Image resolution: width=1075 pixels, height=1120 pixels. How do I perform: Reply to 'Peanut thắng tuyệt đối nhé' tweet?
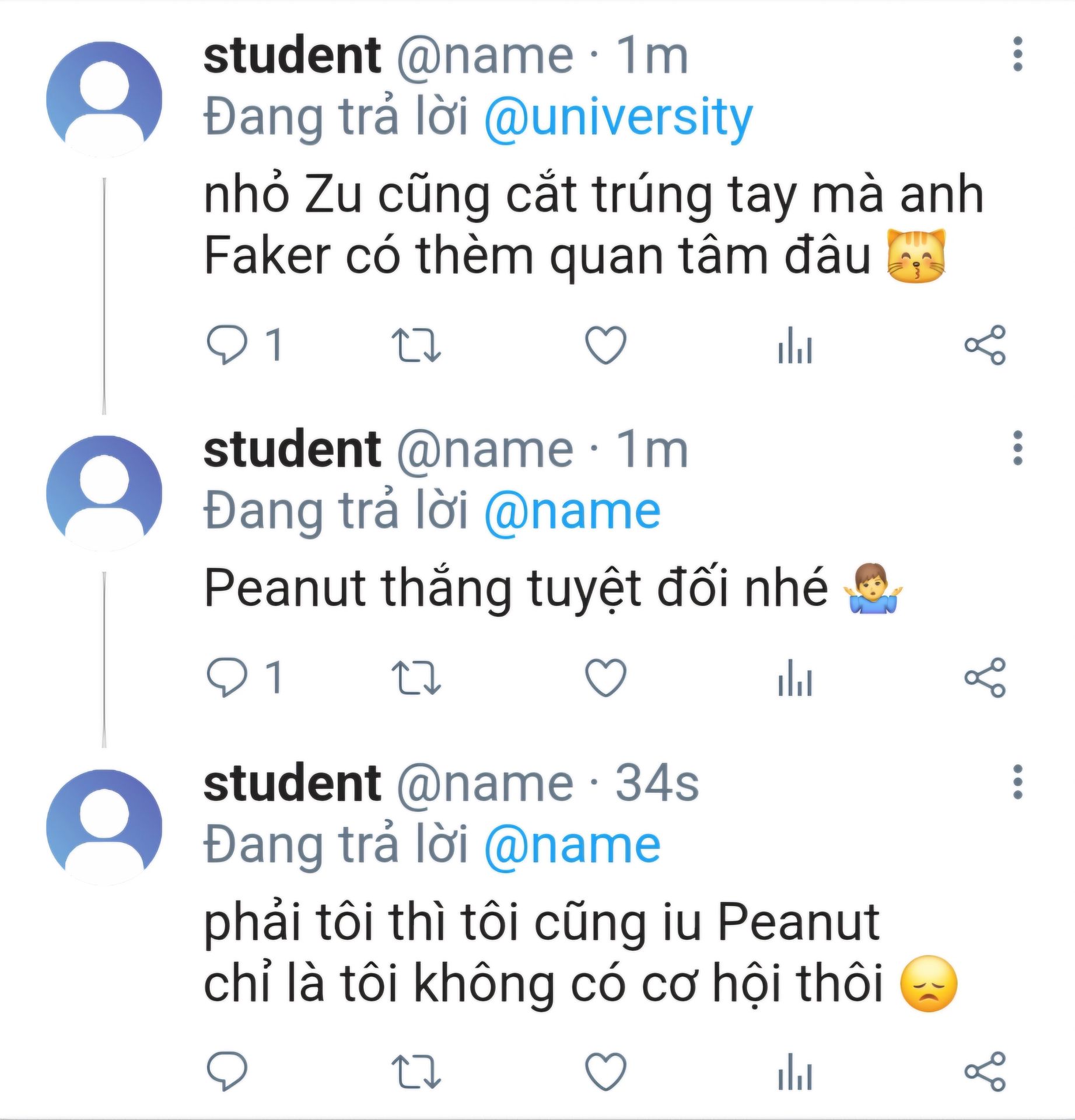(x=227, y=677)
